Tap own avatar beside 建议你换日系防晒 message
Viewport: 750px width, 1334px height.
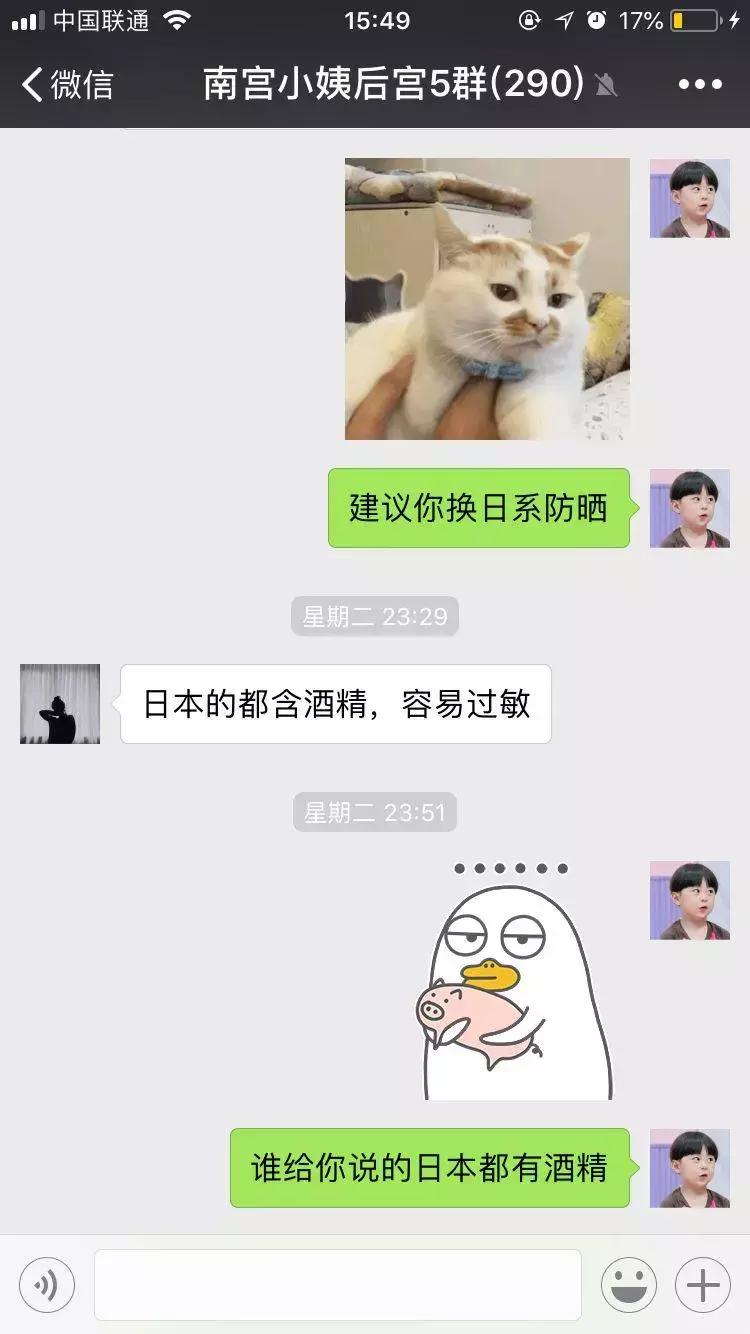tap(689, 508)
